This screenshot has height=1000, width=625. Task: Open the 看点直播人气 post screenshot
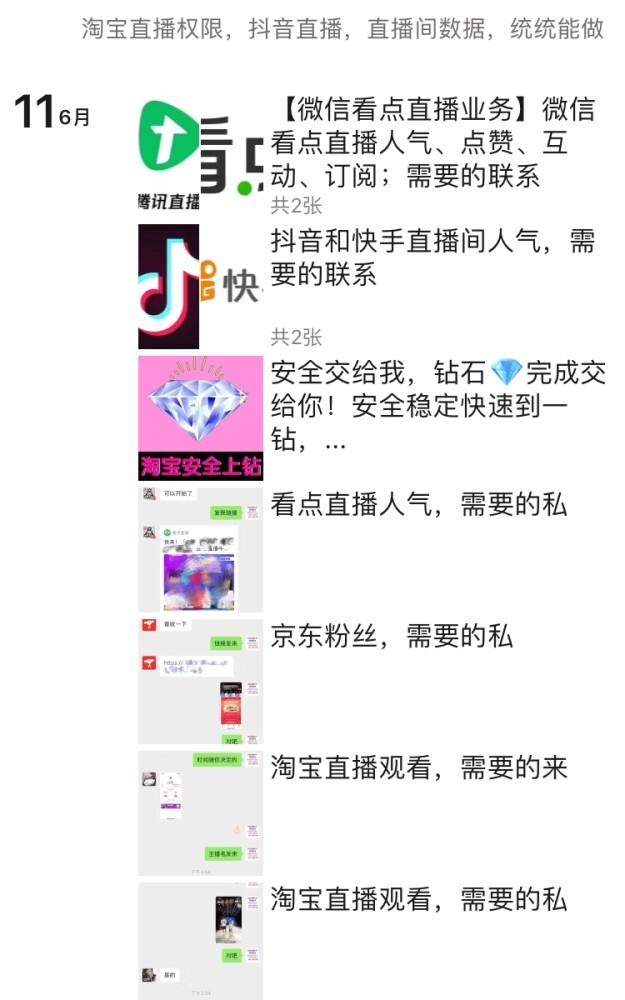click(x=200, y=549)
